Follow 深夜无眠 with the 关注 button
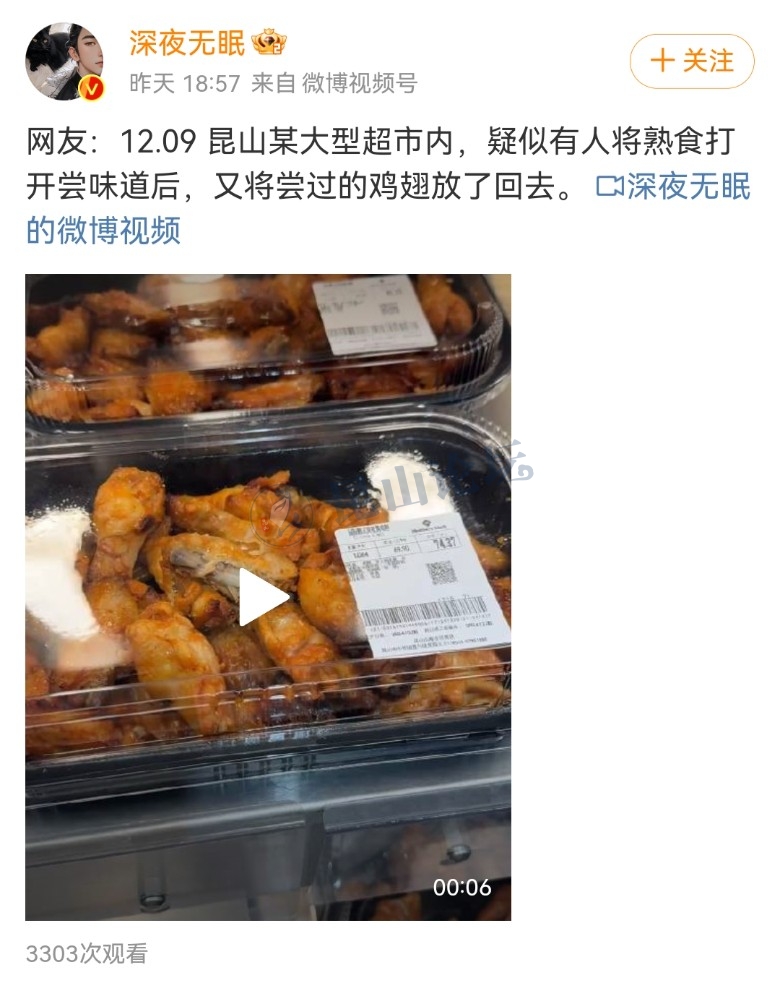Screen dimensions: 780x983 tap(691, 61)
